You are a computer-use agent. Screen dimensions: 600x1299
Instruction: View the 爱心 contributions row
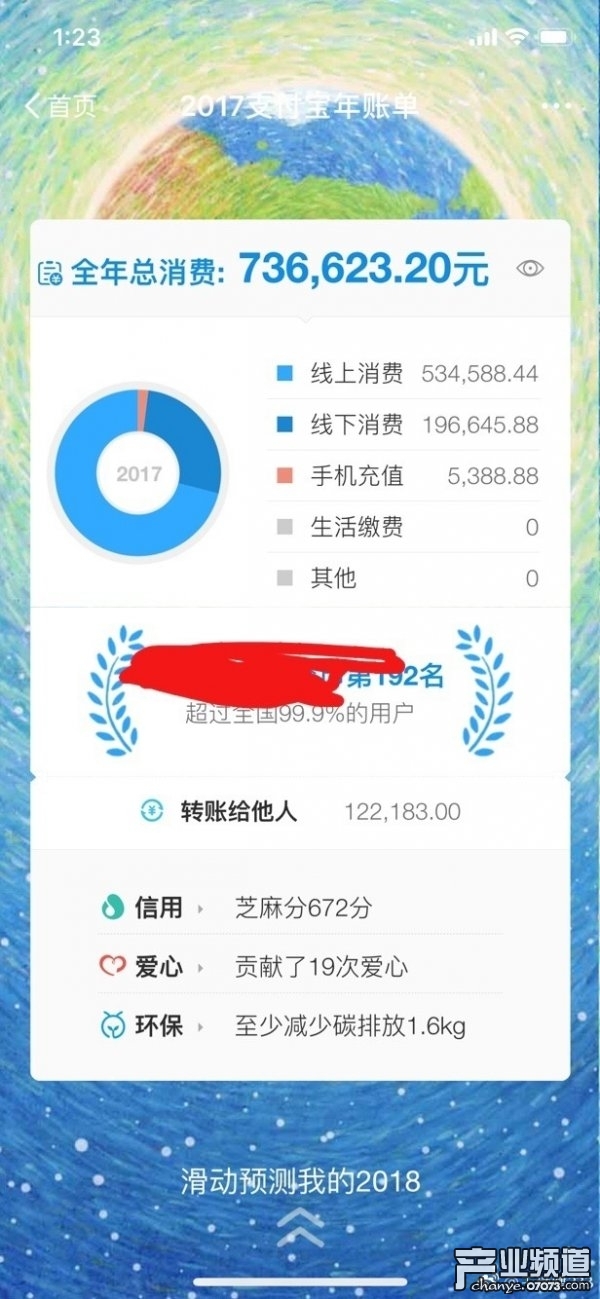click(300, 967)
